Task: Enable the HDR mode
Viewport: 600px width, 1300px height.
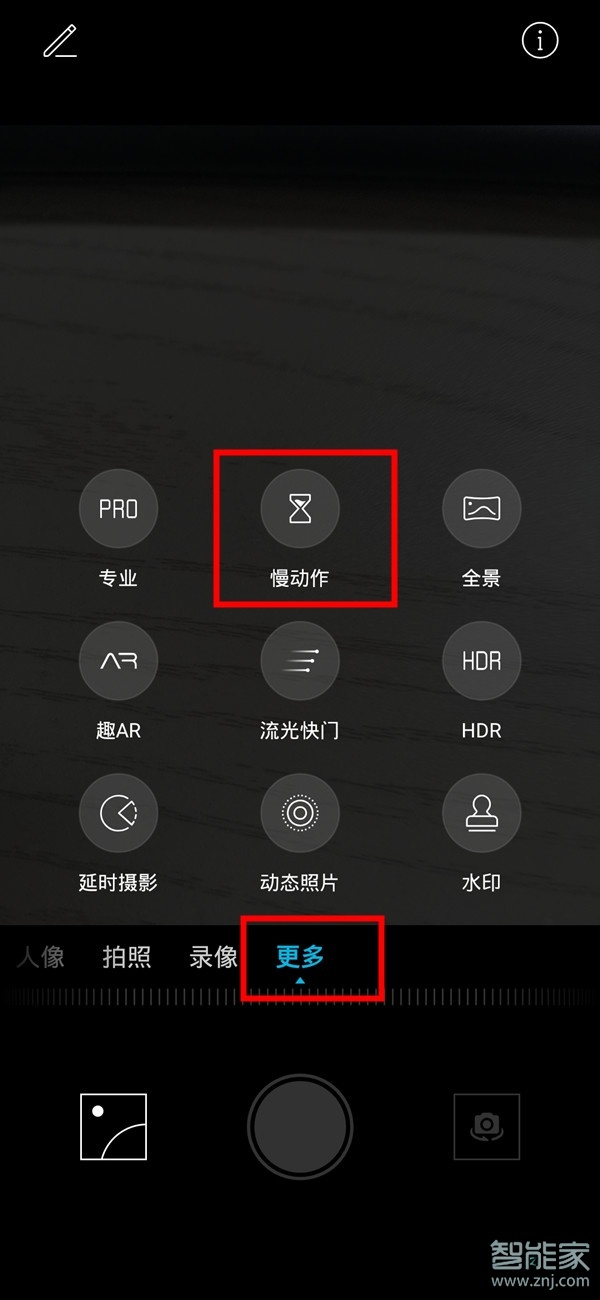Action: tap(481, 661)
